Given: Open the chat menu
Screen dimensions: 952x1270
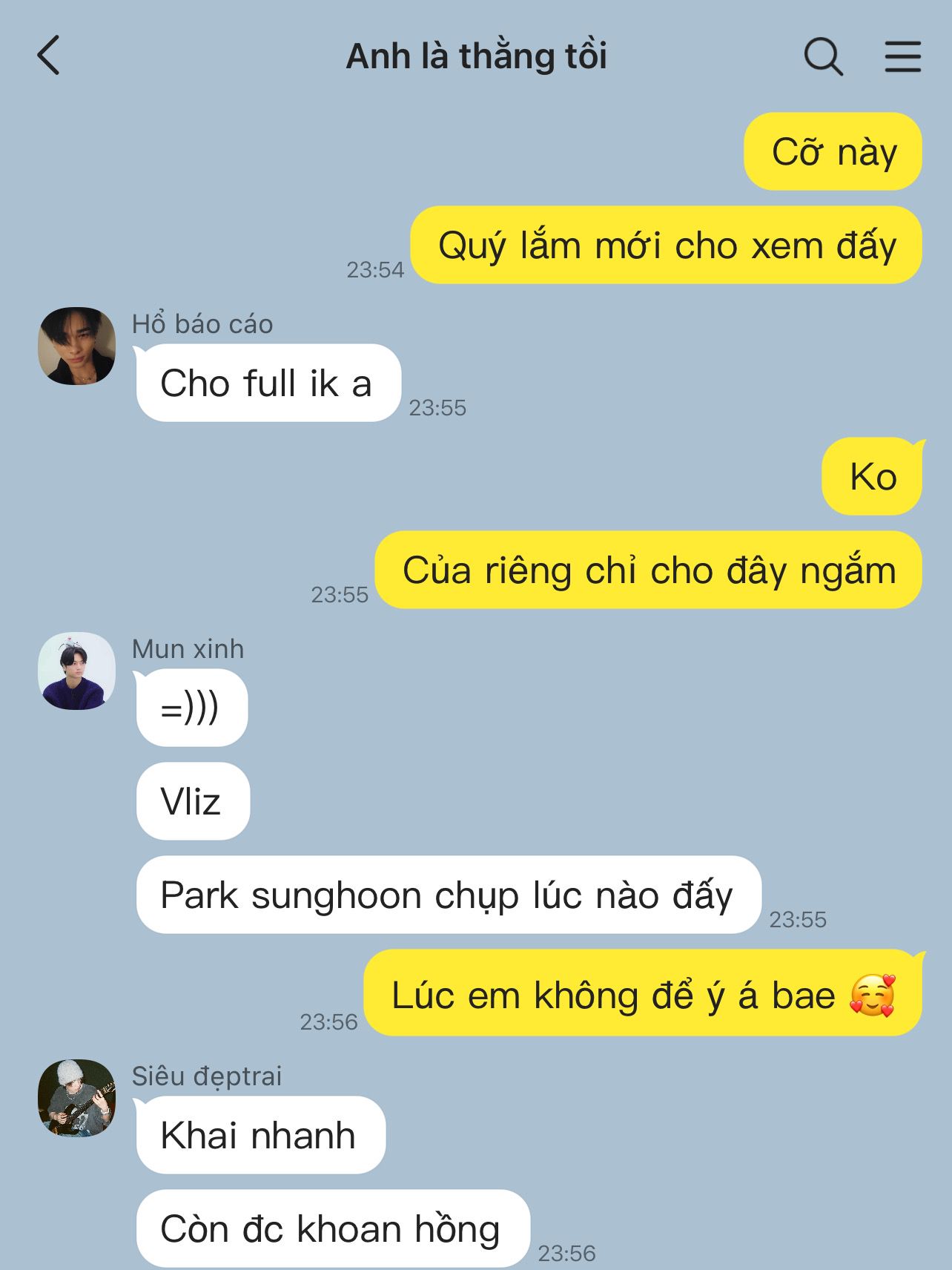Looking at the screenshot, I should click(x=902, y=56).
